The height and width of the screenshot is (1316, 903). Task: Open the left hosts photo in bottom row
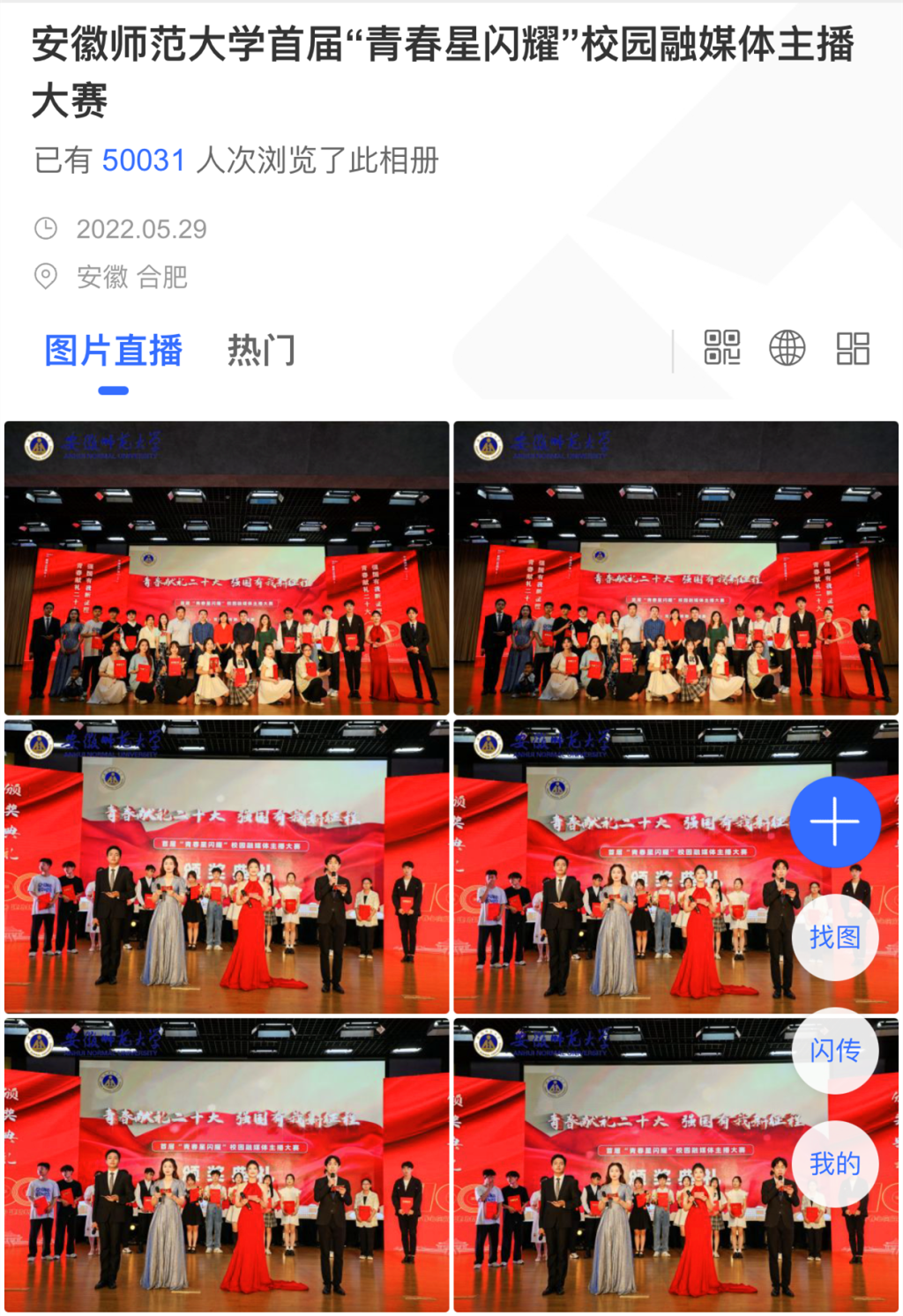pos(227,1165)
